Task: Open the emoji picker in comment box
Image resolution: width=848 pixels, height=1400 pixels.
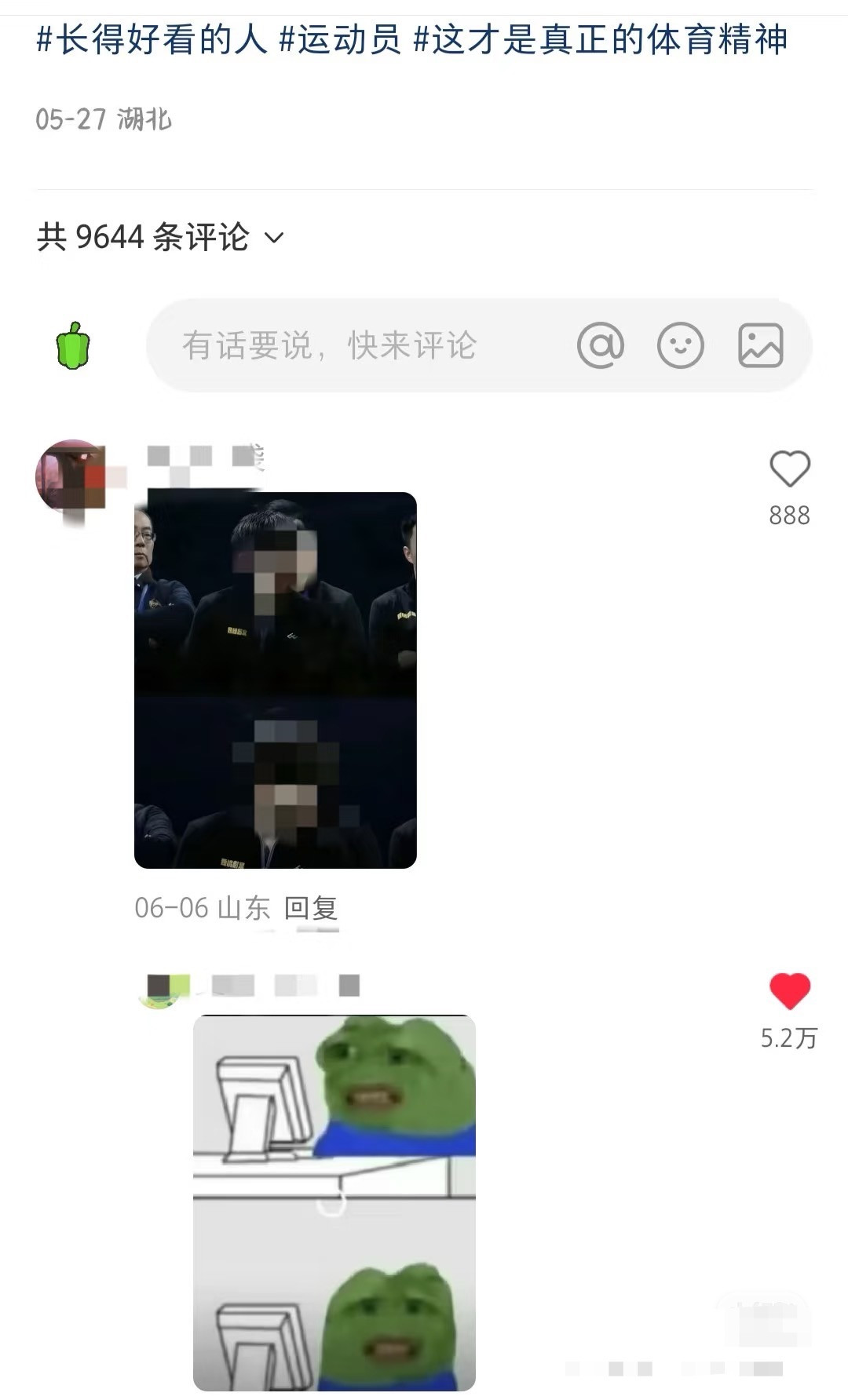Action: 680,345
